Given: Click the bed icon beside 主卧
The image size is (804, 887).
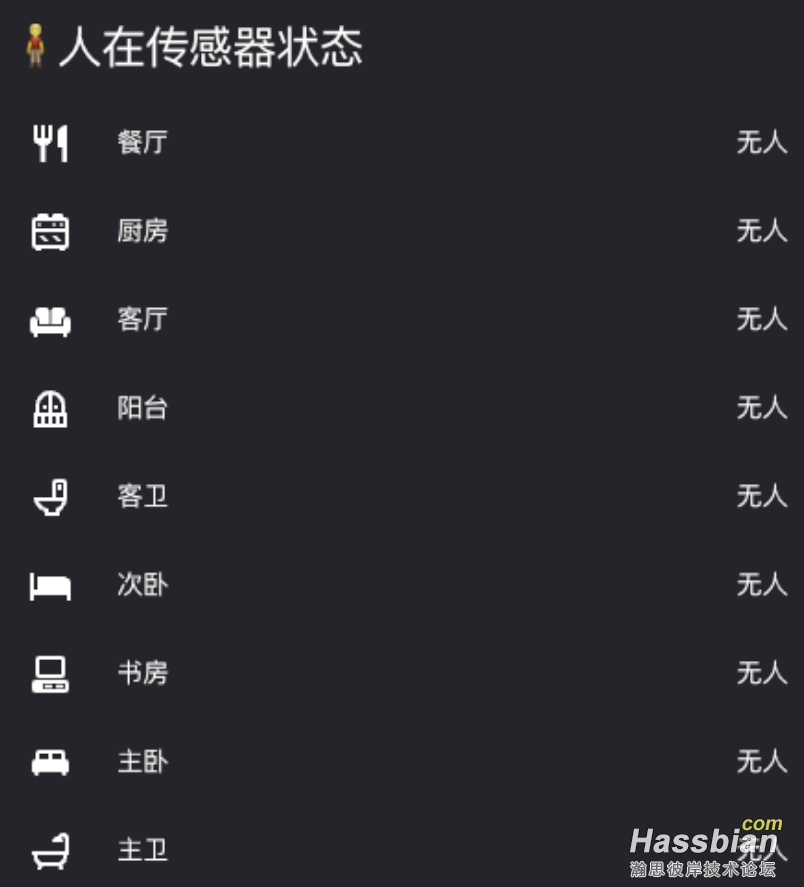Looking at the screenshot, I should [x=50, y=762].
